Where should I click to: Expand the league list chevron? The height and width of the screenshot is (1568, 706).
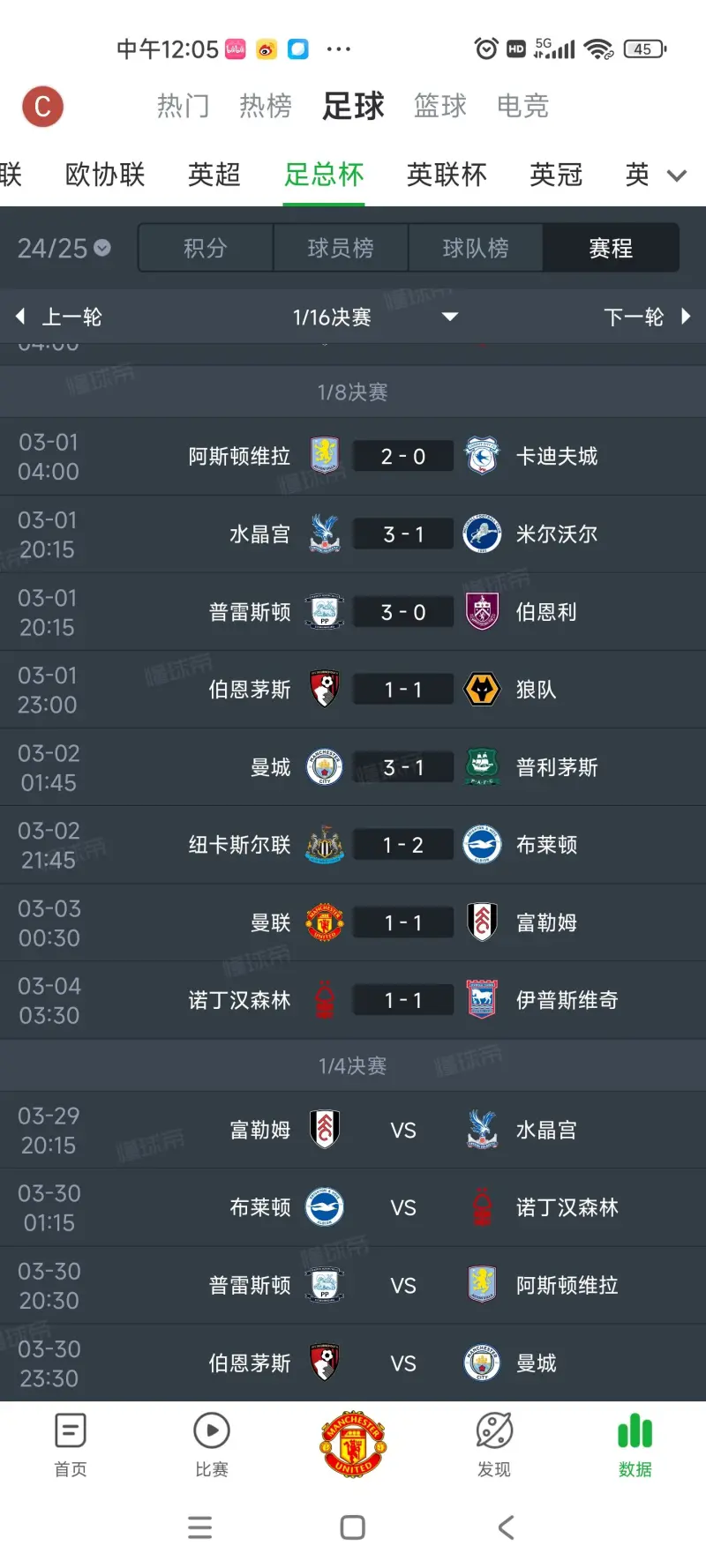(677, 175)
